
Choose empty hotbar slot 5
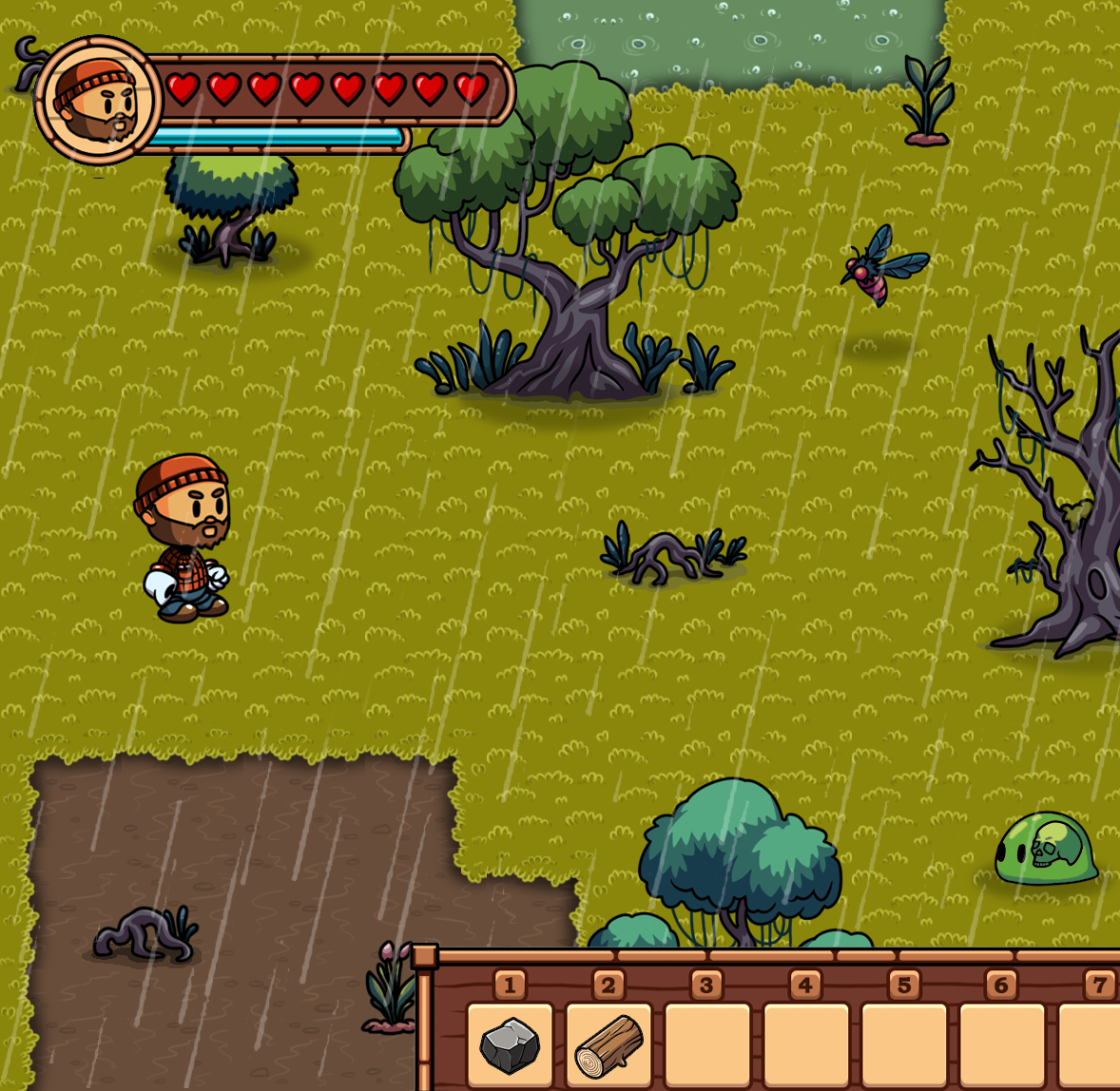click(904, 1045)
